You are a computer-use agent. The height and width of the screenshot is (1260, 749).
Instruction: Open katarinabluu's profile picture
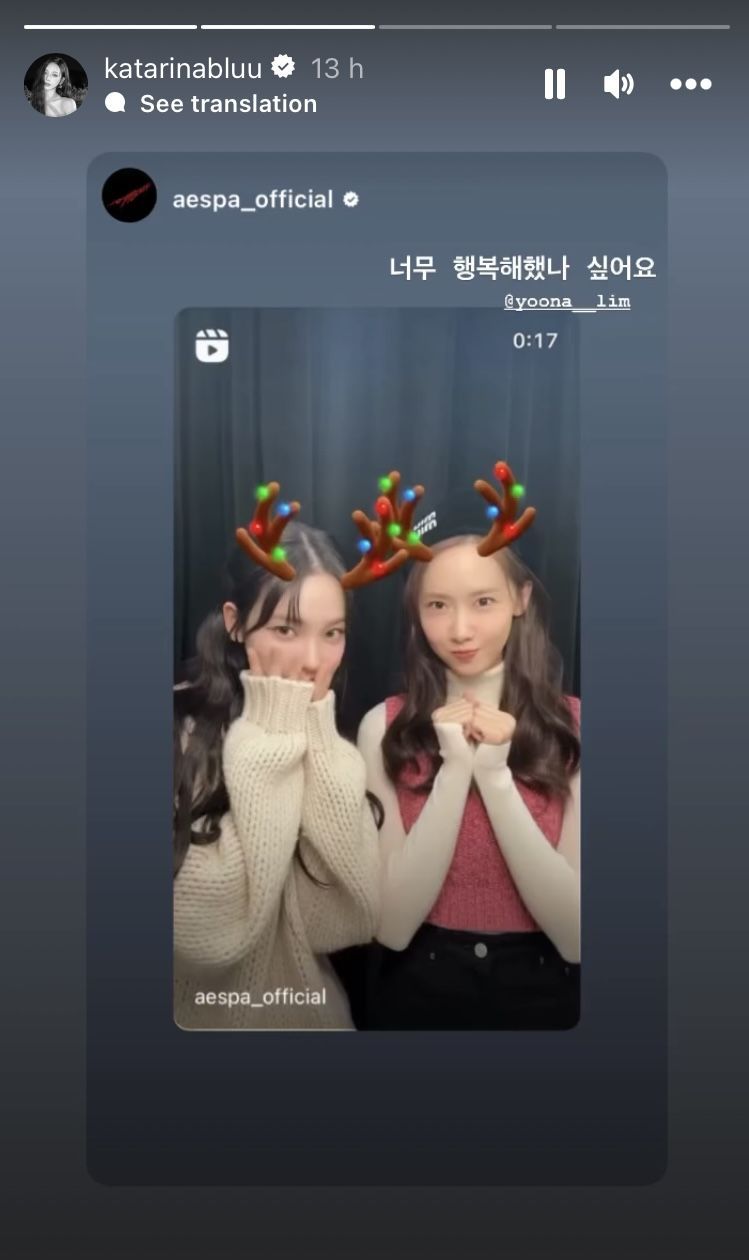(x=55, y=85)
